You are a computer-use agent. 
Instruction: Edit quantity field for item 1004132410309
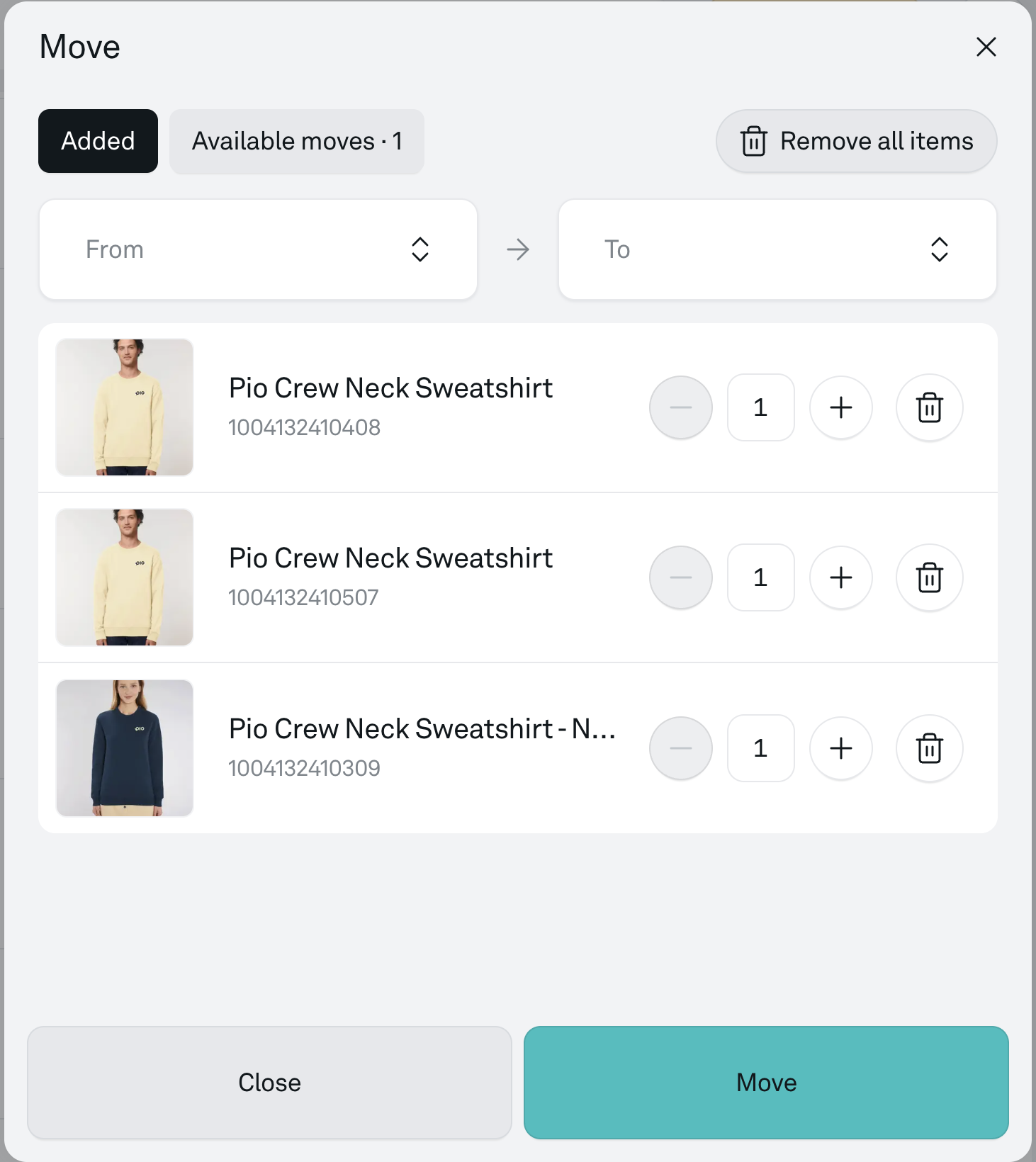[x=760, y=748]
